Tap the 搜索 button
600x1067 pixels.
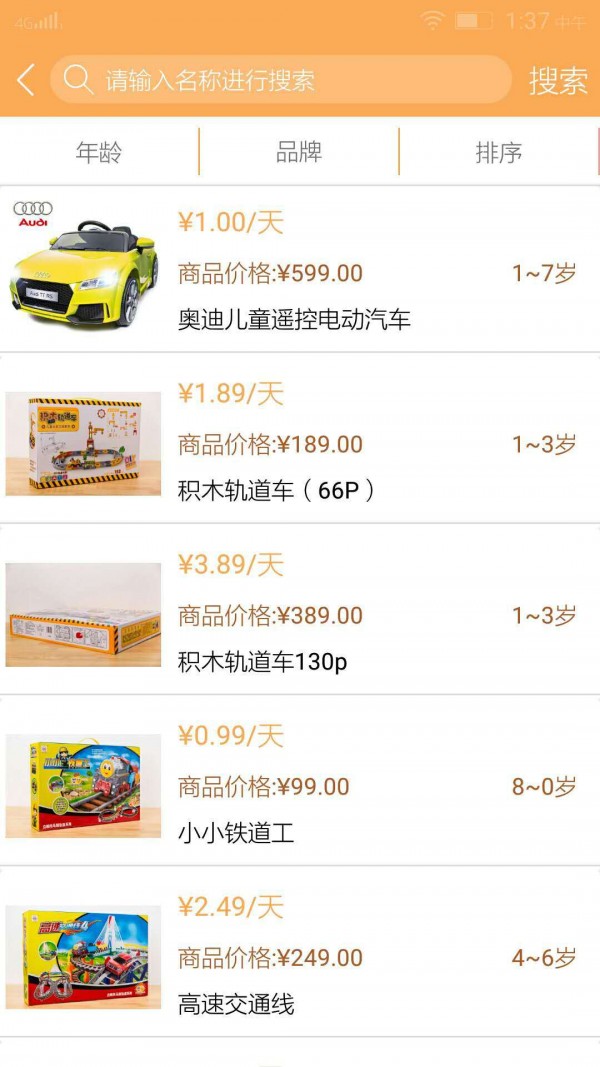tap(558, 81)
